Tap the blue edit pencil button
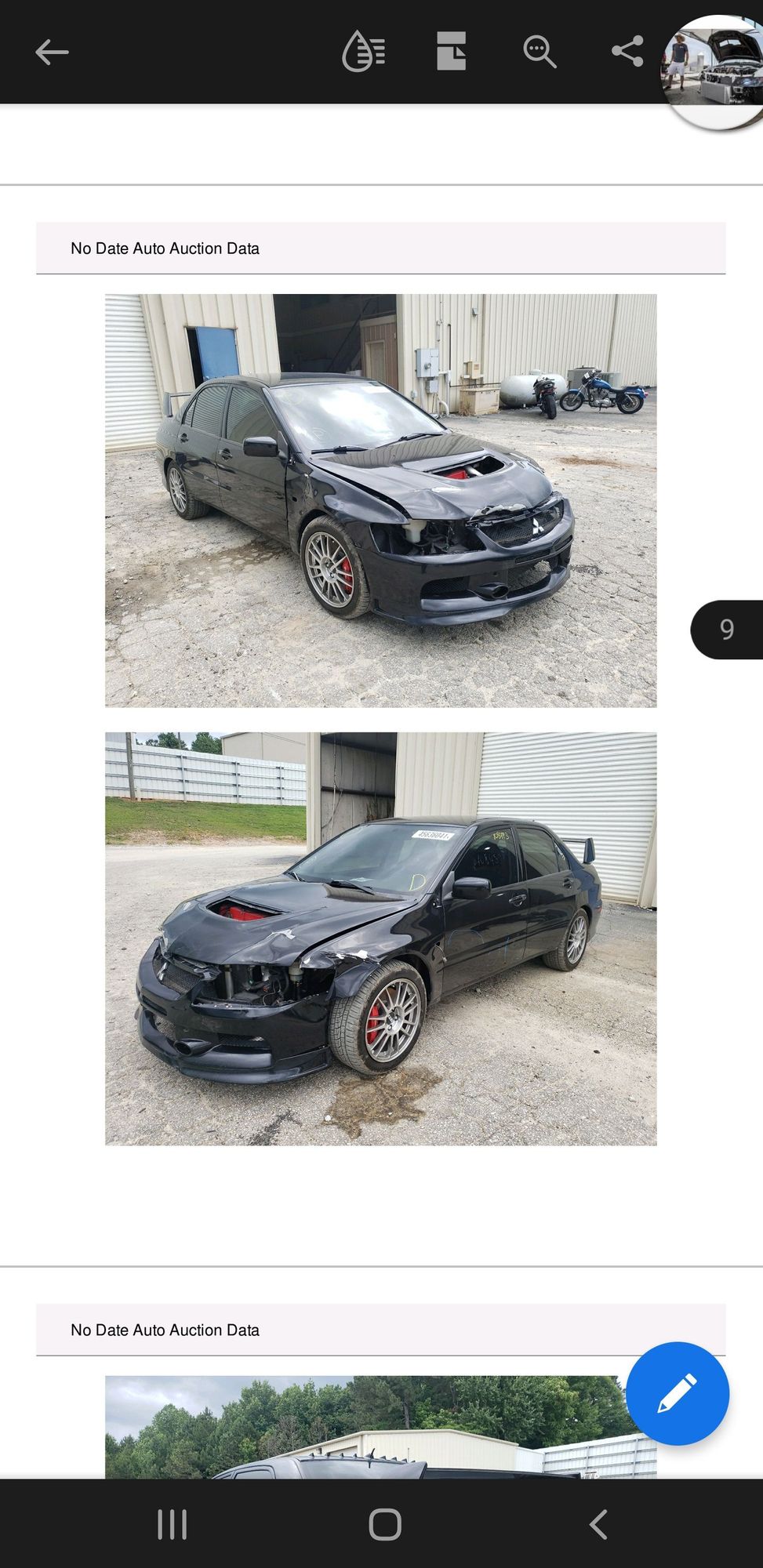Image resolution: width=763 pixels, height=1568 pixels. [x=677, y=1393]
